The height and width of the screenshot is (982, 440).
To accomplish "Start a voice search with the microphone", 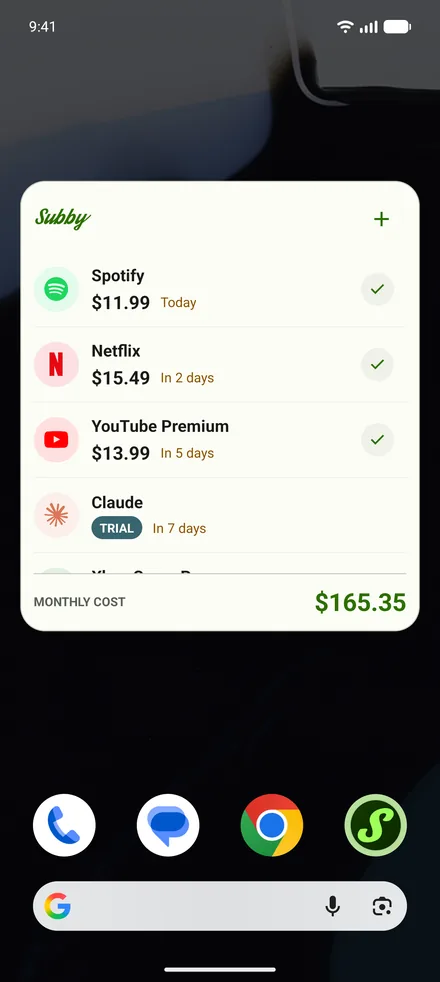I will pyautogui.click(x=333, y=906).
